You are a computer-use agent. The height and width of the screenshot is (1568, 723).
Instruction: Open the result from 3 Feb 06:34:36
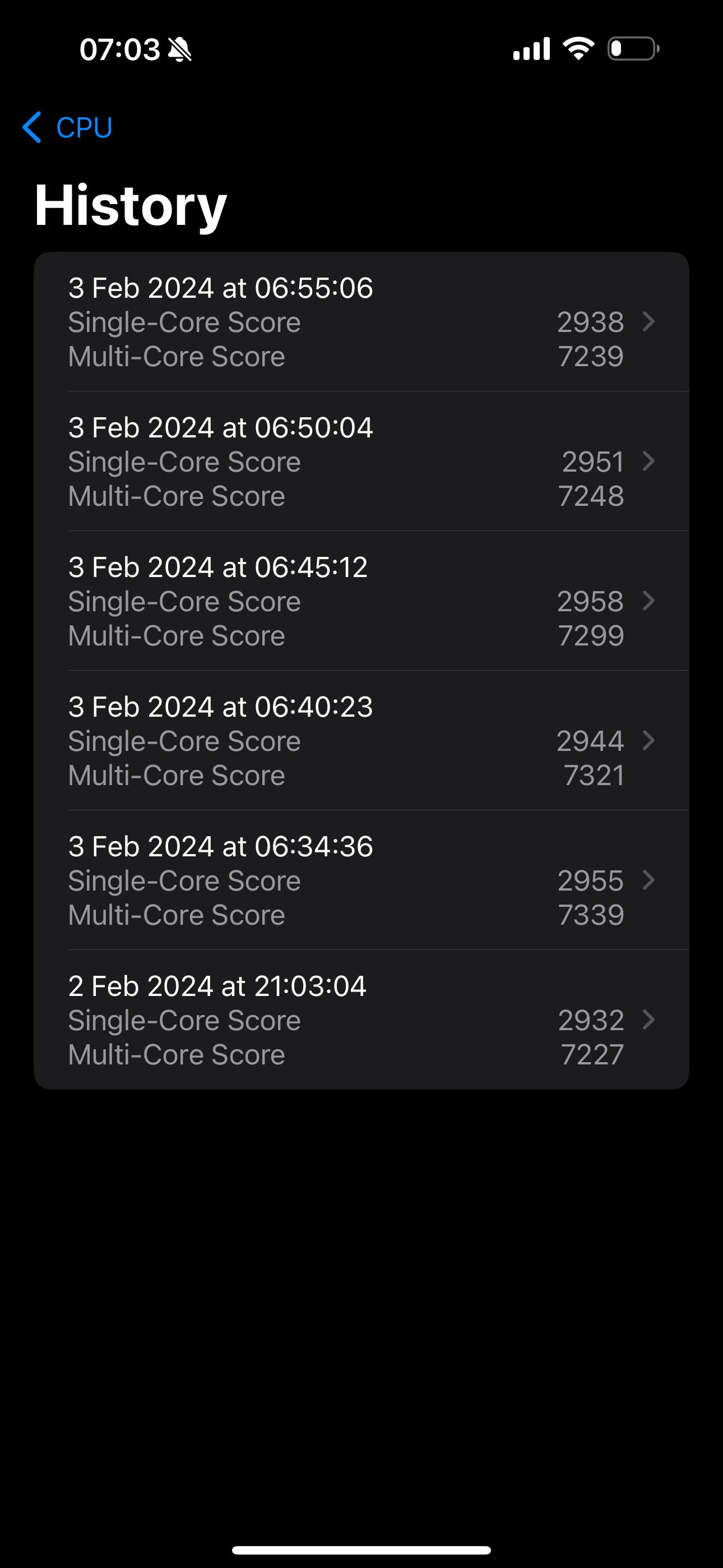361,880
